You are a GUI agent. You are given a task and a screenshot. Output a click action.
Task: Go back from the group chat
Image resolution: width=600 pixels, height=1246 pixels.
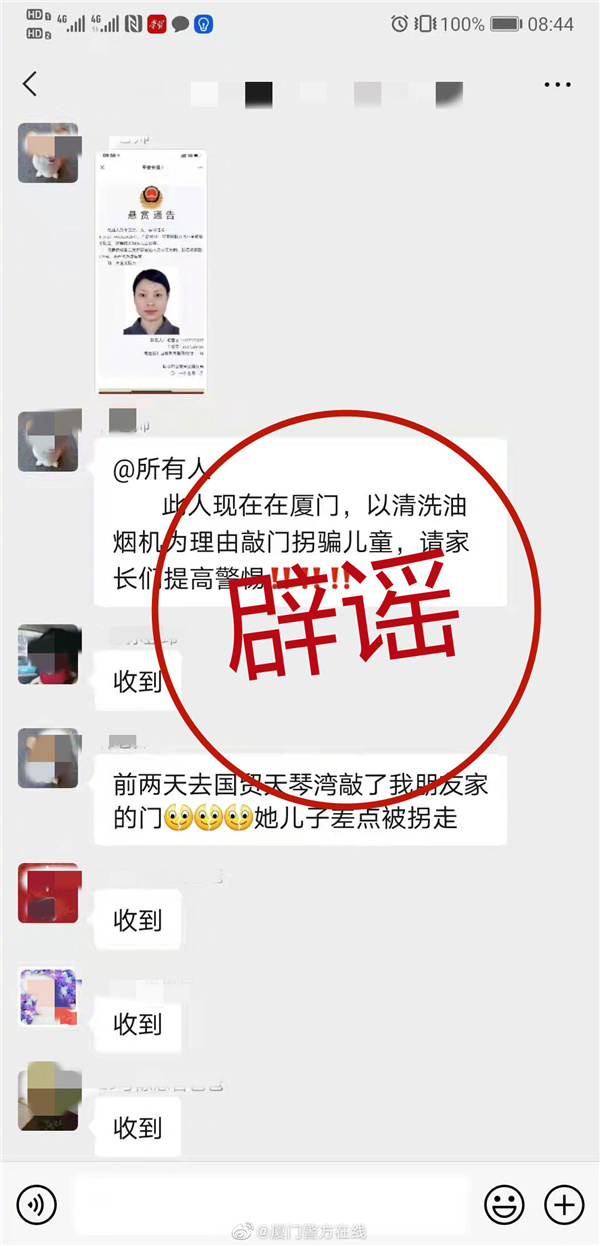[x=30, y=84]
